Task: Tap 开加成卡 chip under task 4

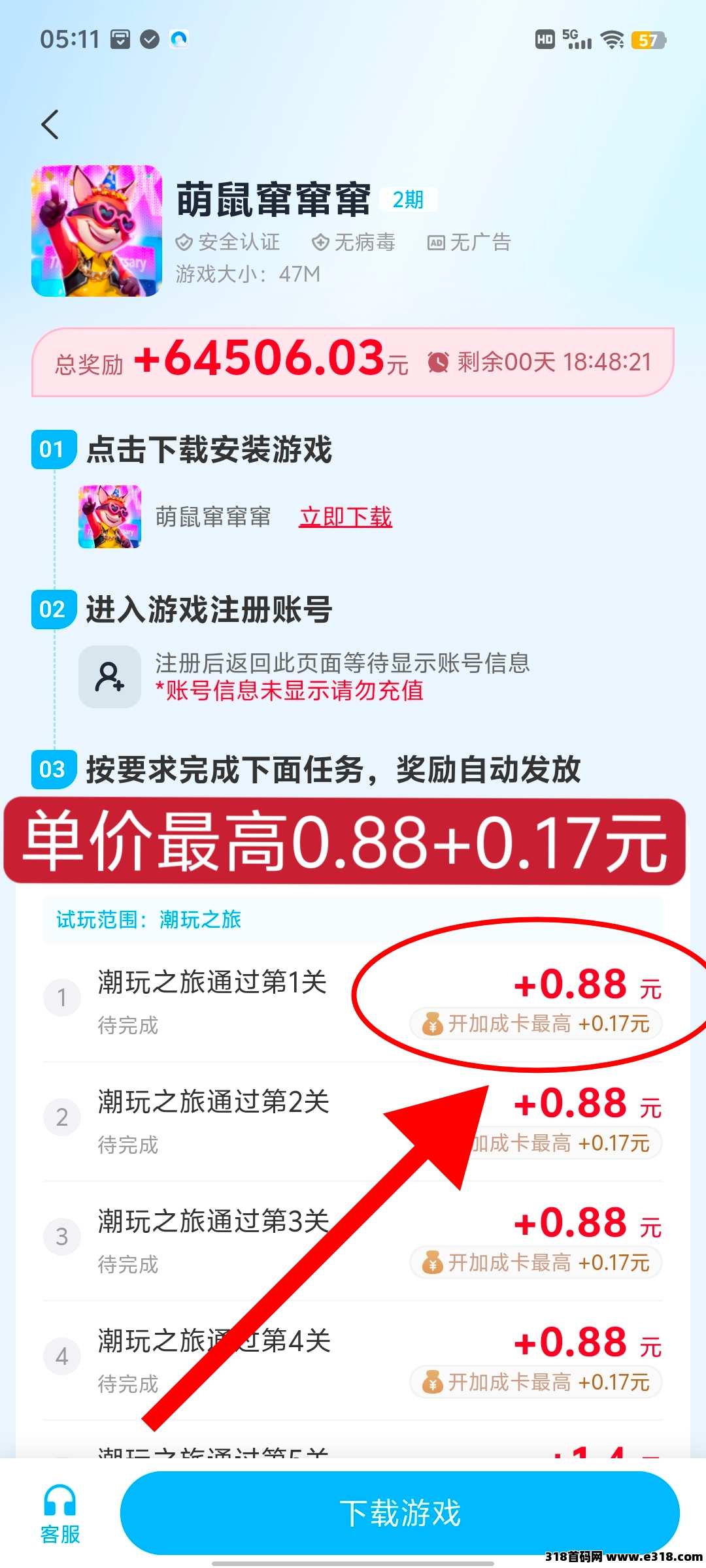Action: (535, 1382)
